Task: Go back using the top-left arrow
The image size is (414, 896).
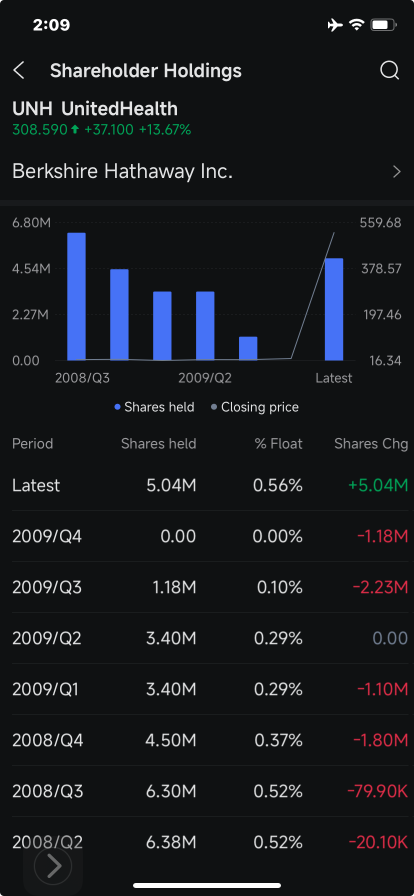Action: [x=19, y=71]
